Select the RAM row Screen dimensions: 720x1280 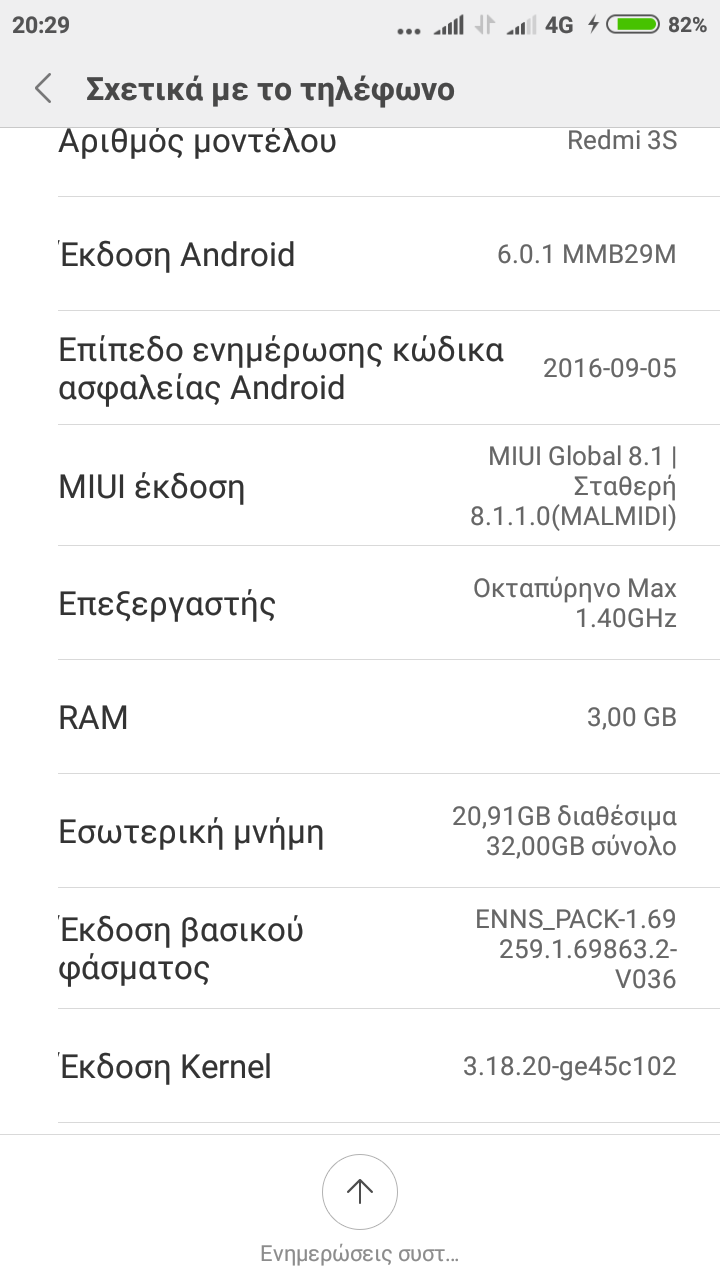point(360,717)
